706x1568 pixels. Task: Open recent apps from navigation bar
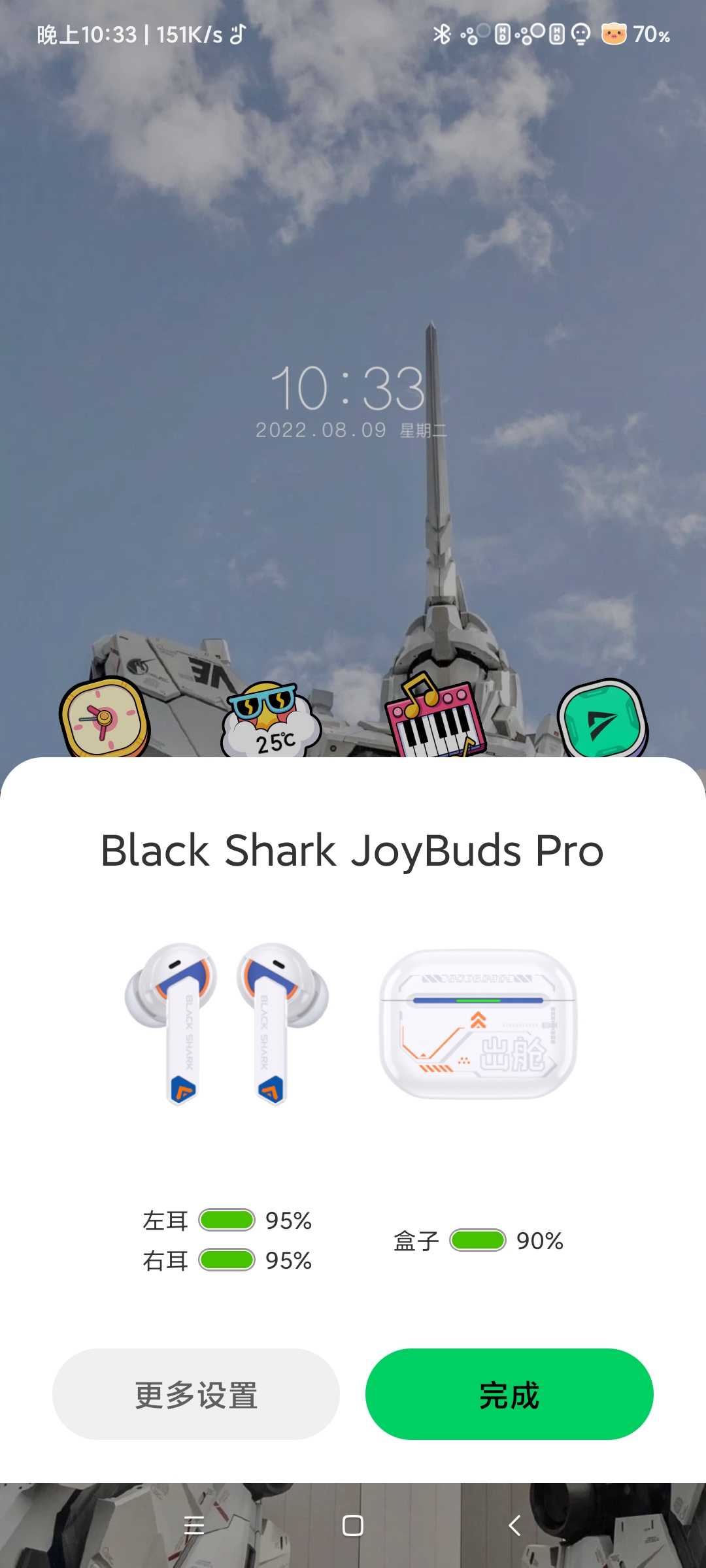(x=194, y=1526)
